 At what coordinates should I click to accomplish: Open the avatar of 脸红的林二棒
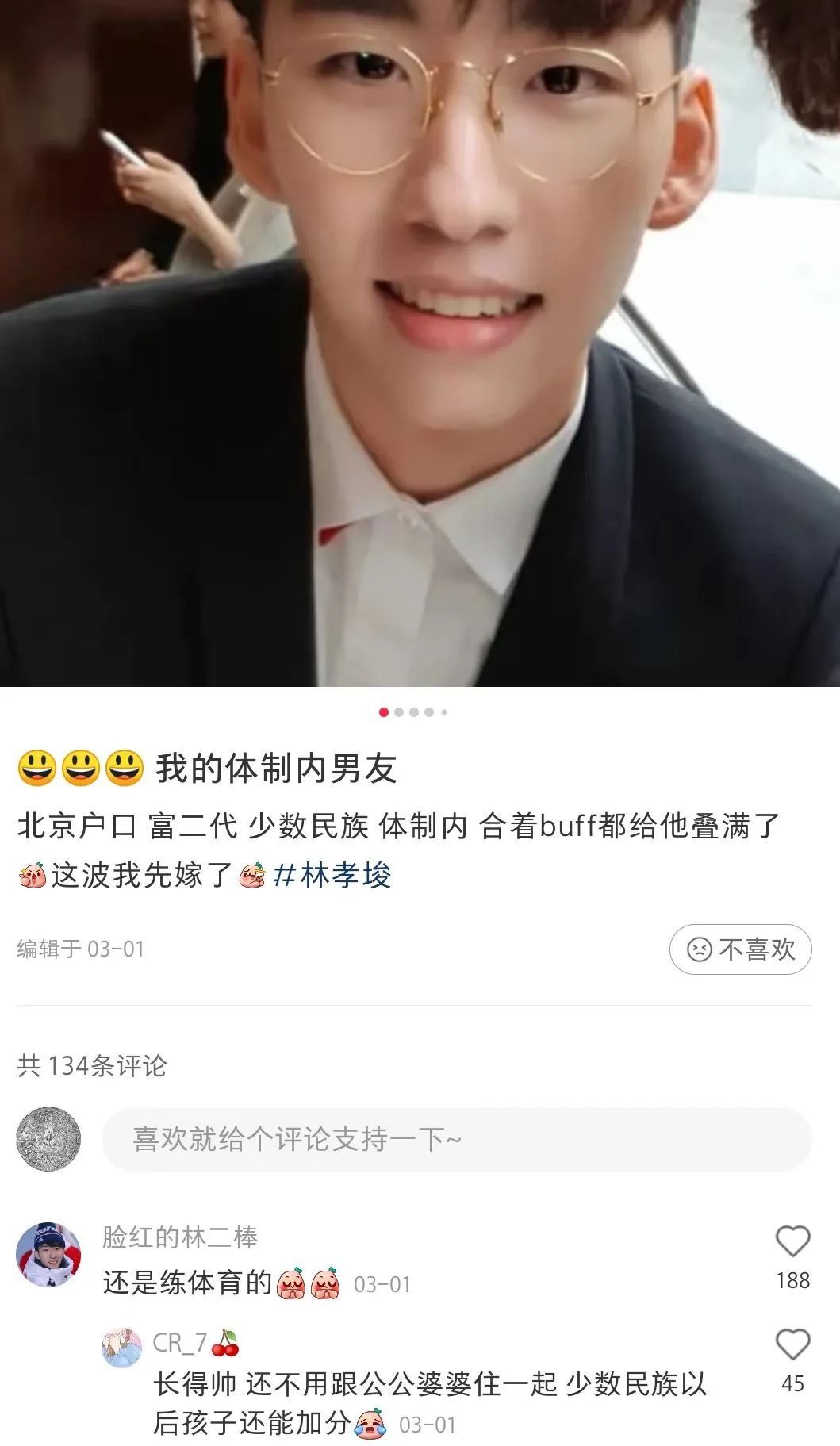click(48, 1254)
